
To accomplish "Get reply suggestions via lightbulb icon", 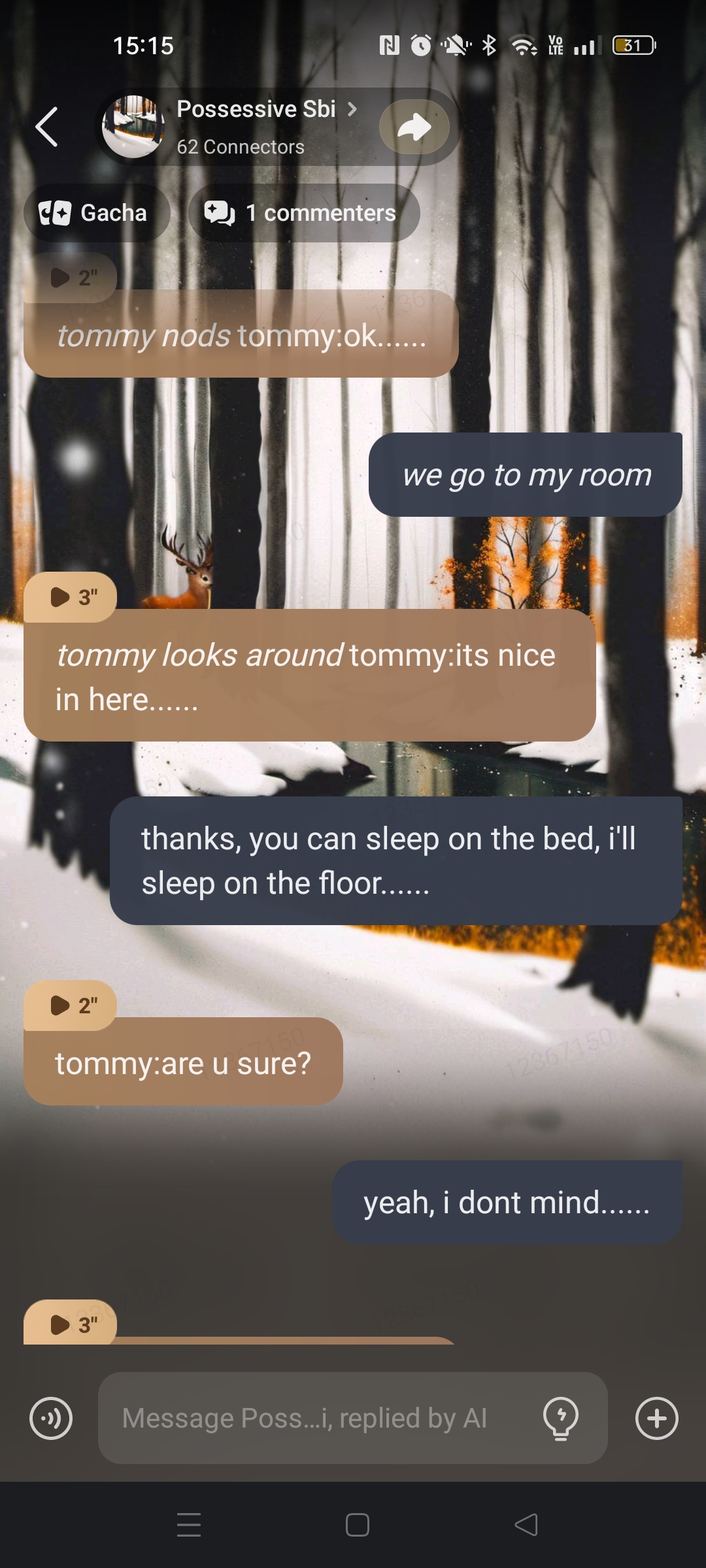I will (561, 1418).
